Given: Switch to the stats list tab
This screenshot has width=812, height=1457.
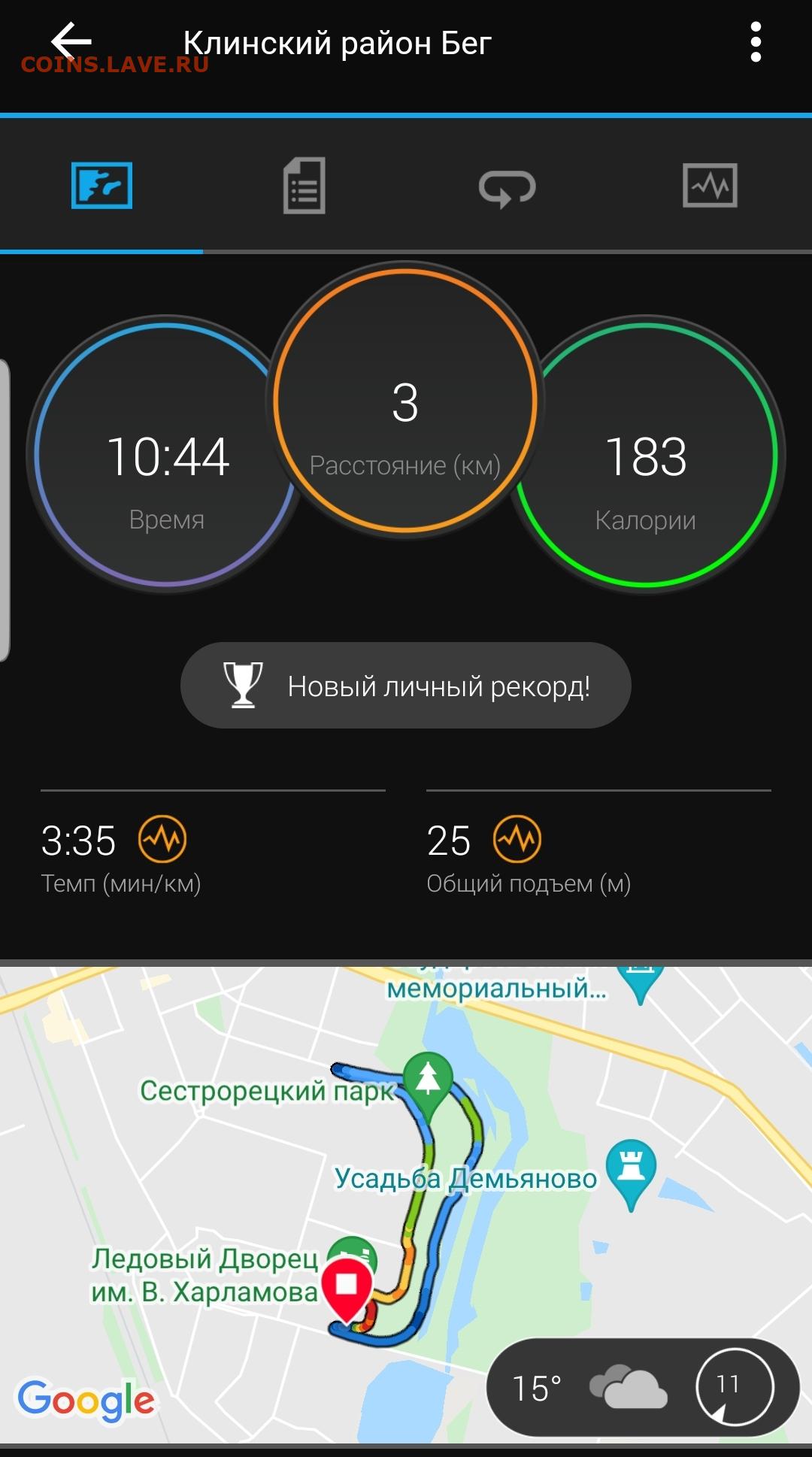Looking at the screenshot, I should click(304, 185).
